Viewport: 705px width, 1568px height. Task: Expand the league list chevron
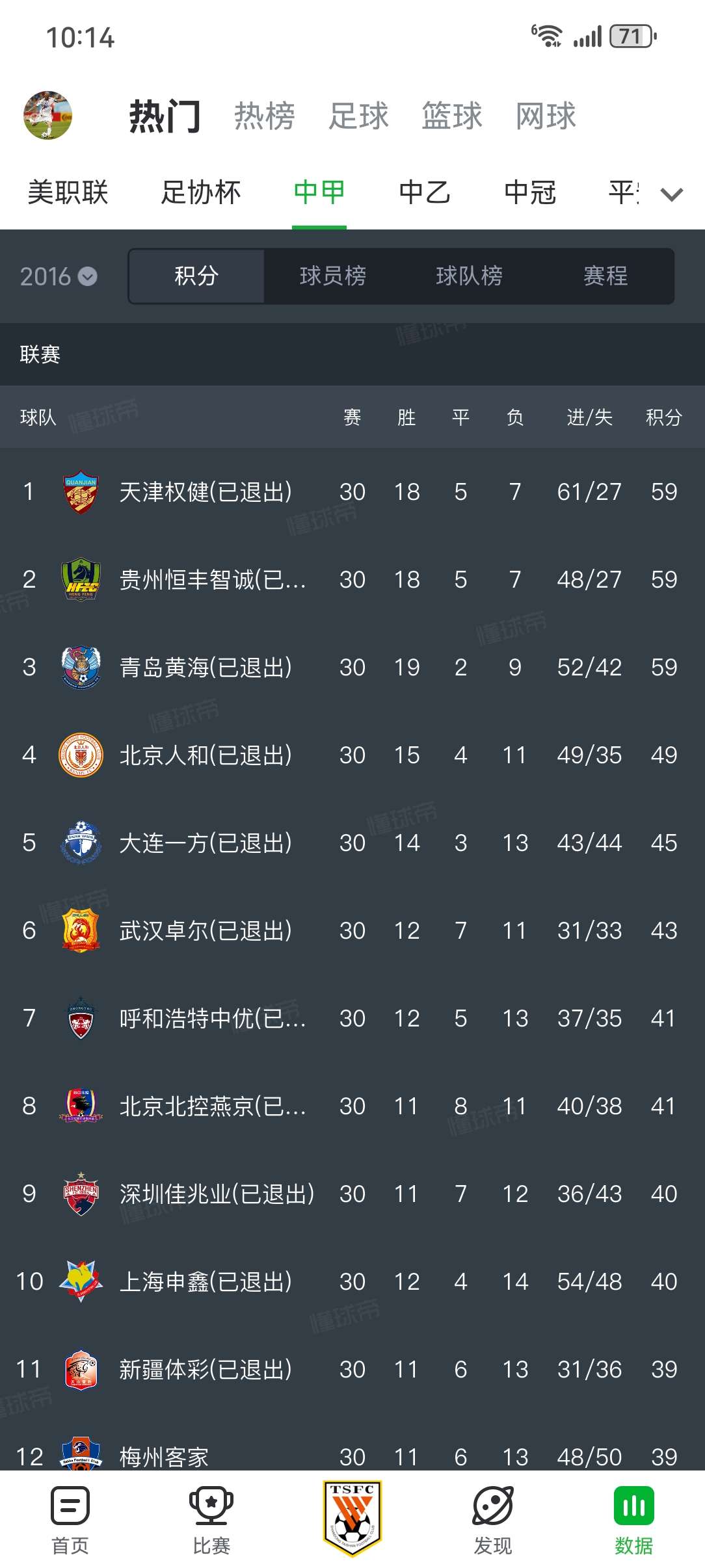[x=671, y=194]
